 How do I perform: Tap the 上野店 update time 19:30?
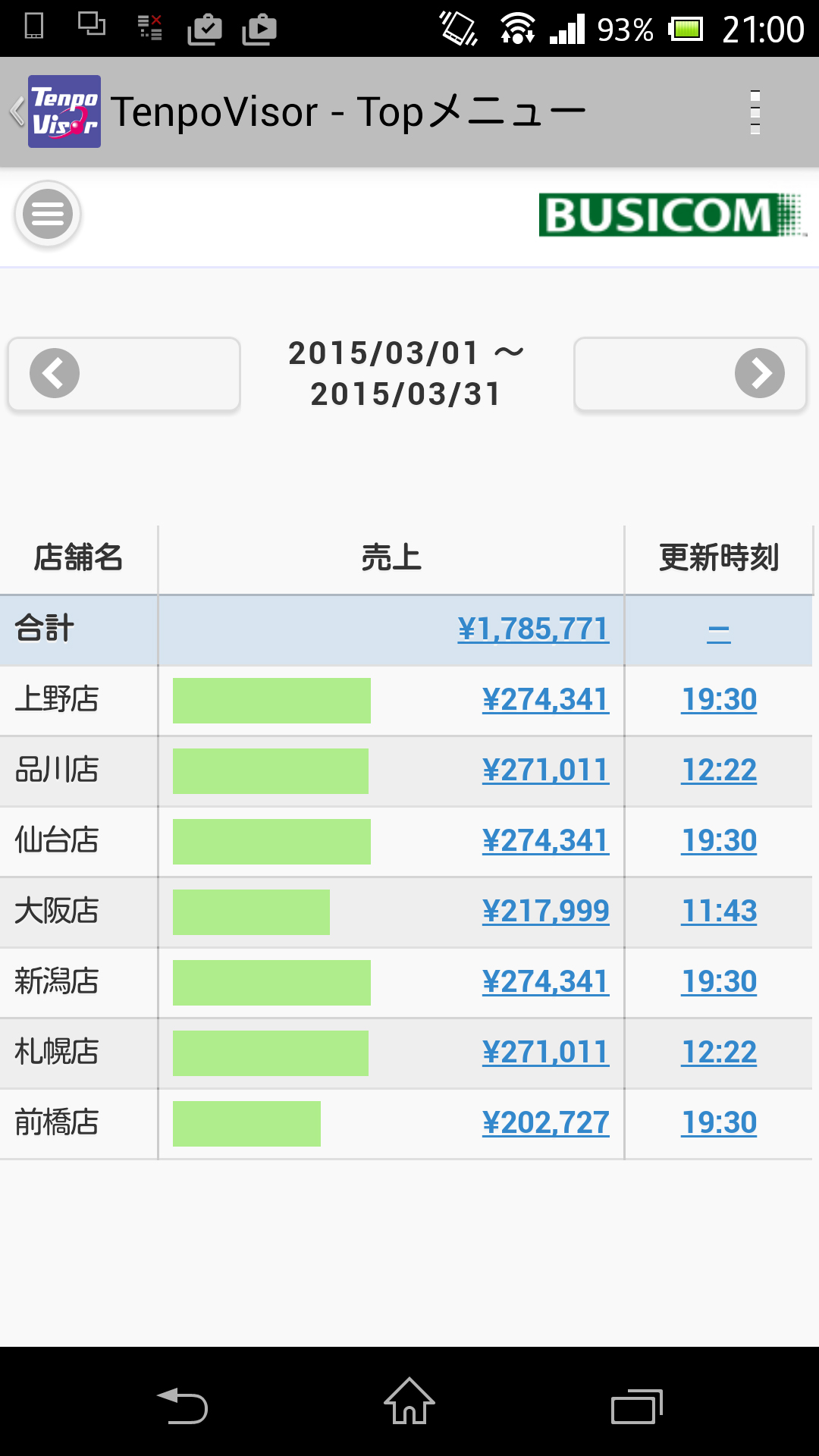[x=719, y=700]
